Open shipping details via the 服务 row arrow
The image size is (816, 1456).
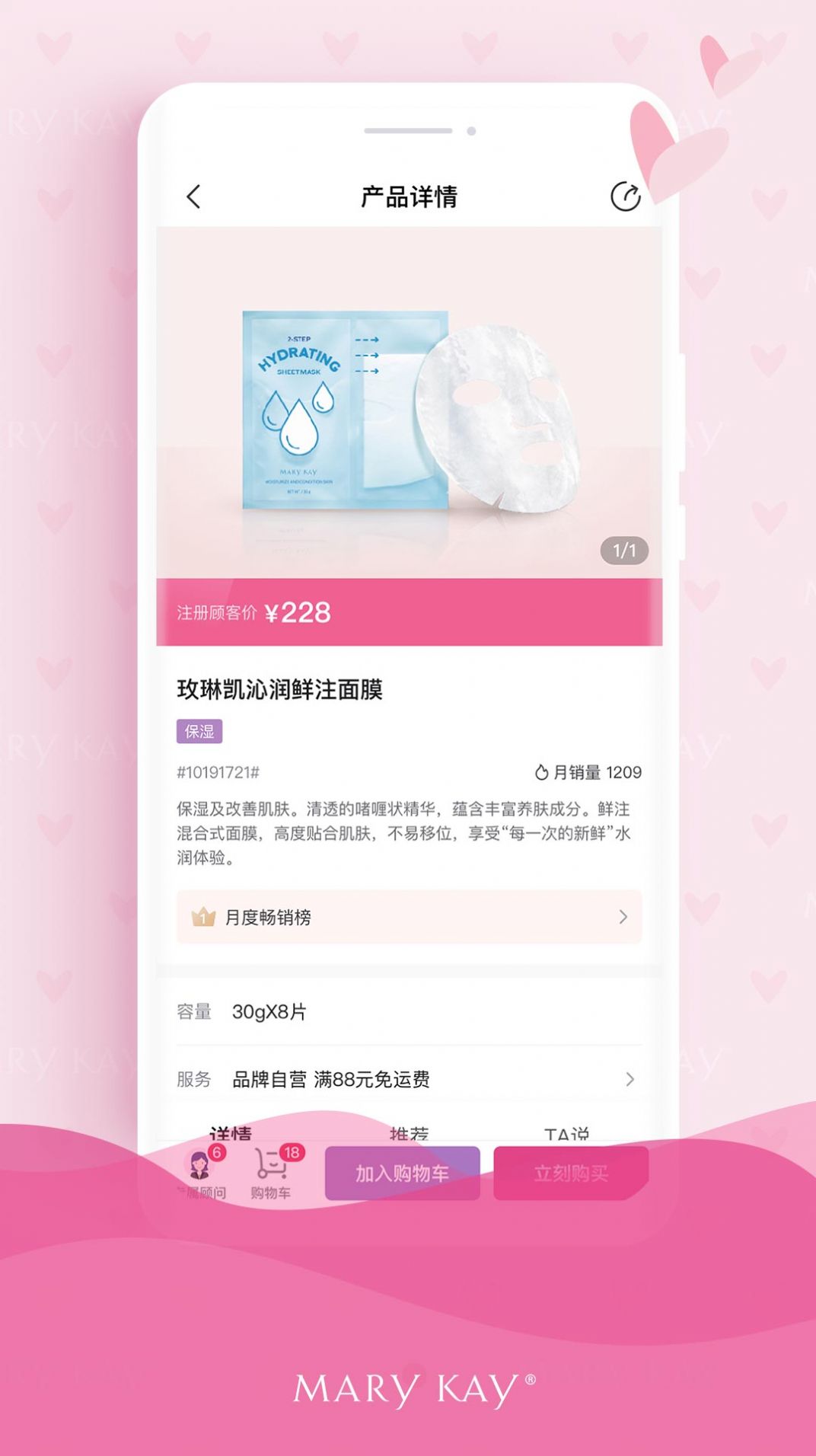(629, 1079)
